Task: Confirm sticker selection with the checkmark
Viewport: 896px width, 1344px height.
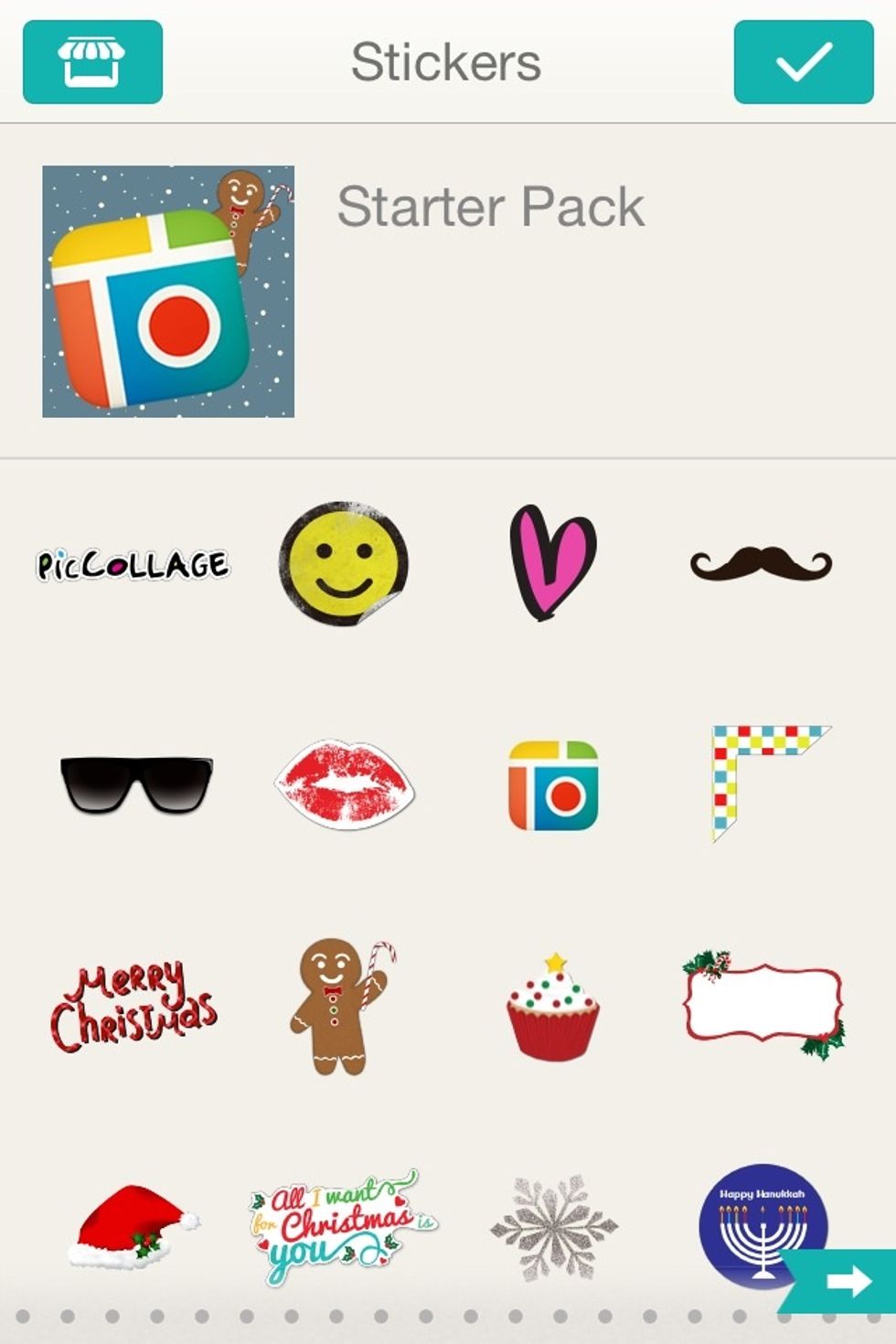Action: [804, 60]
